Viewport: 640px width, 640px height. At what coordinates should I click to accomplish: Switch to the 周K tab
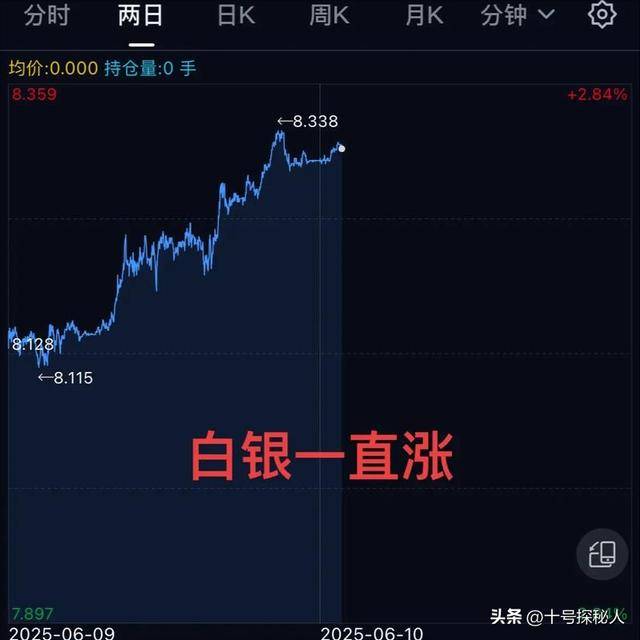click(x=330, y=15)
